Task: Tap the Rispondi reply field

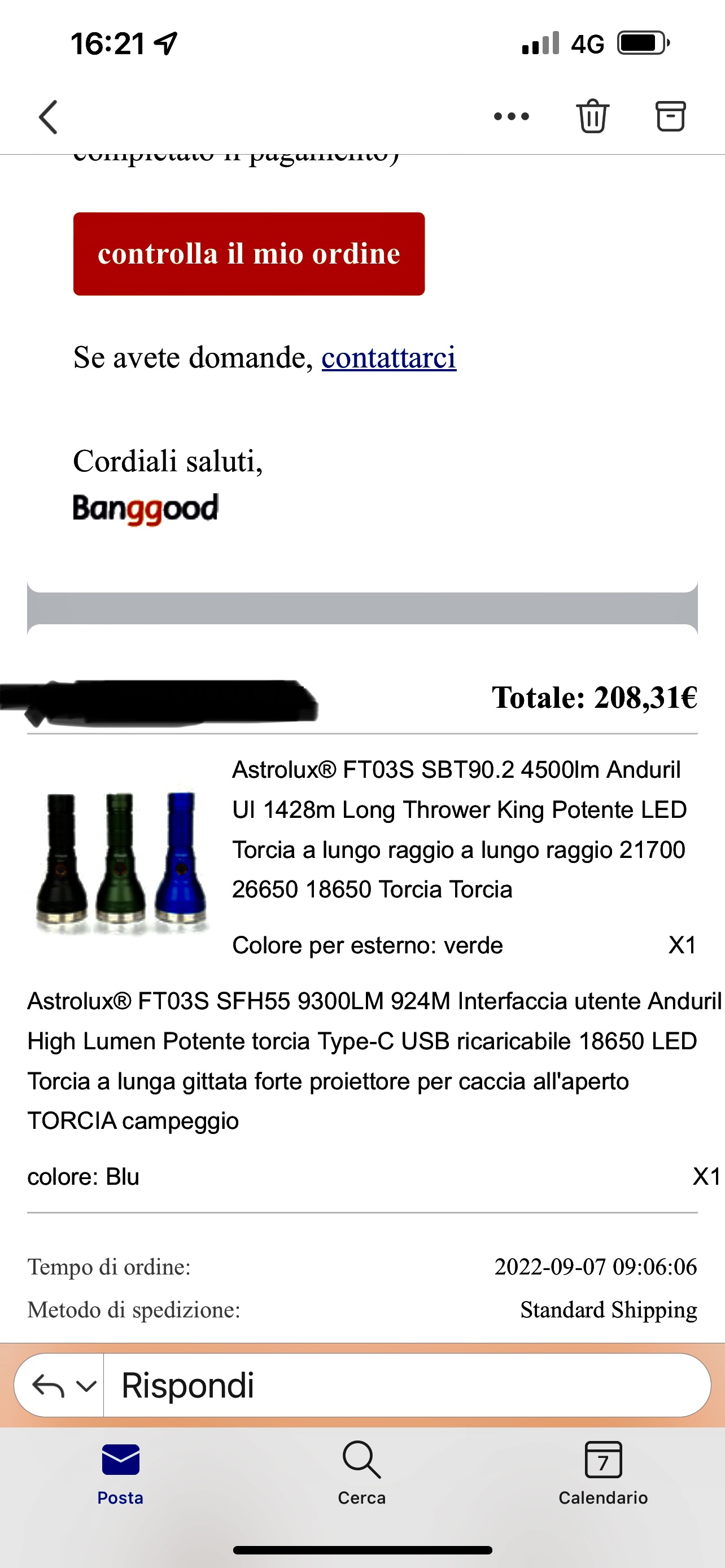Action: click(407, 1385)
